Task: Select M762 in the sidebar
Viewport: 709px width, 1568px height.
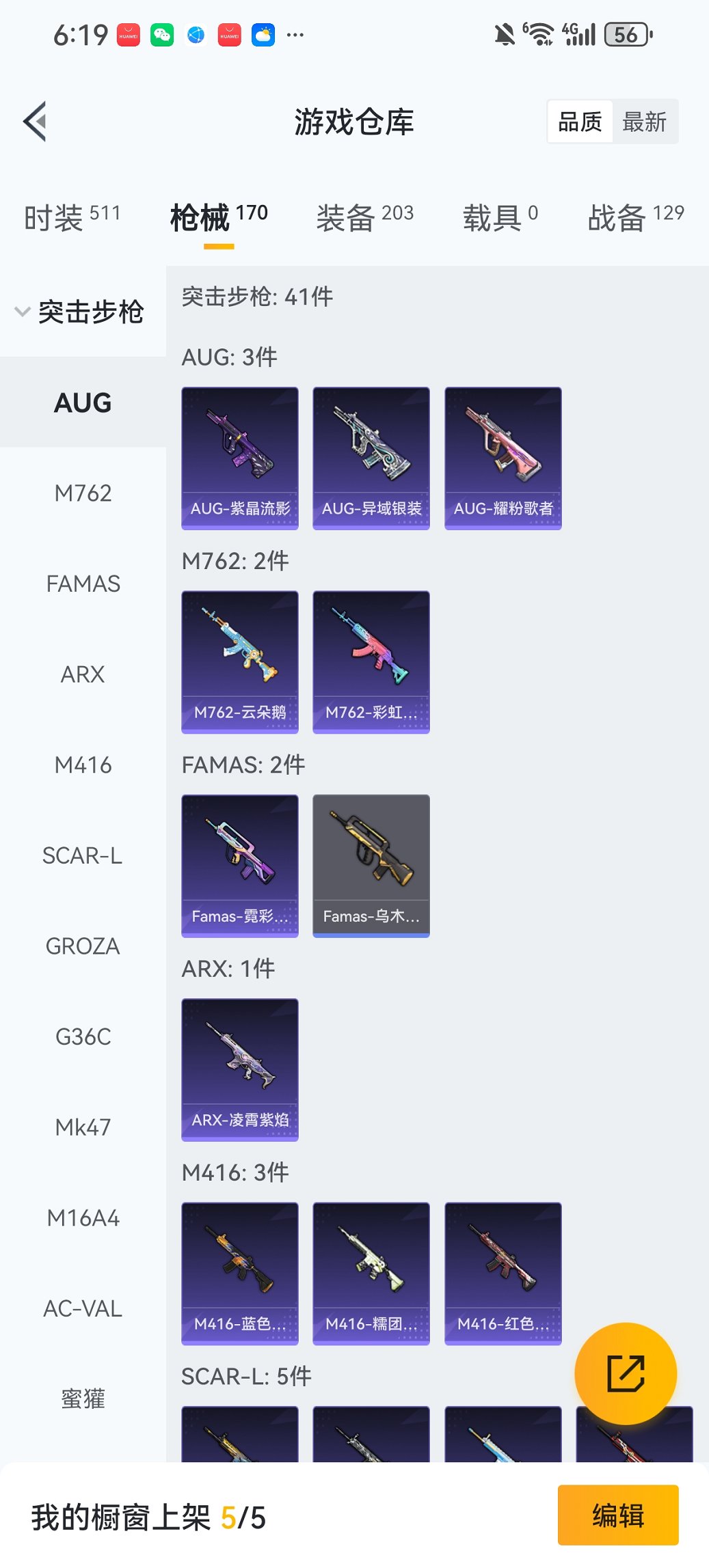Action: pyautogui.click(x=83, y=493)
